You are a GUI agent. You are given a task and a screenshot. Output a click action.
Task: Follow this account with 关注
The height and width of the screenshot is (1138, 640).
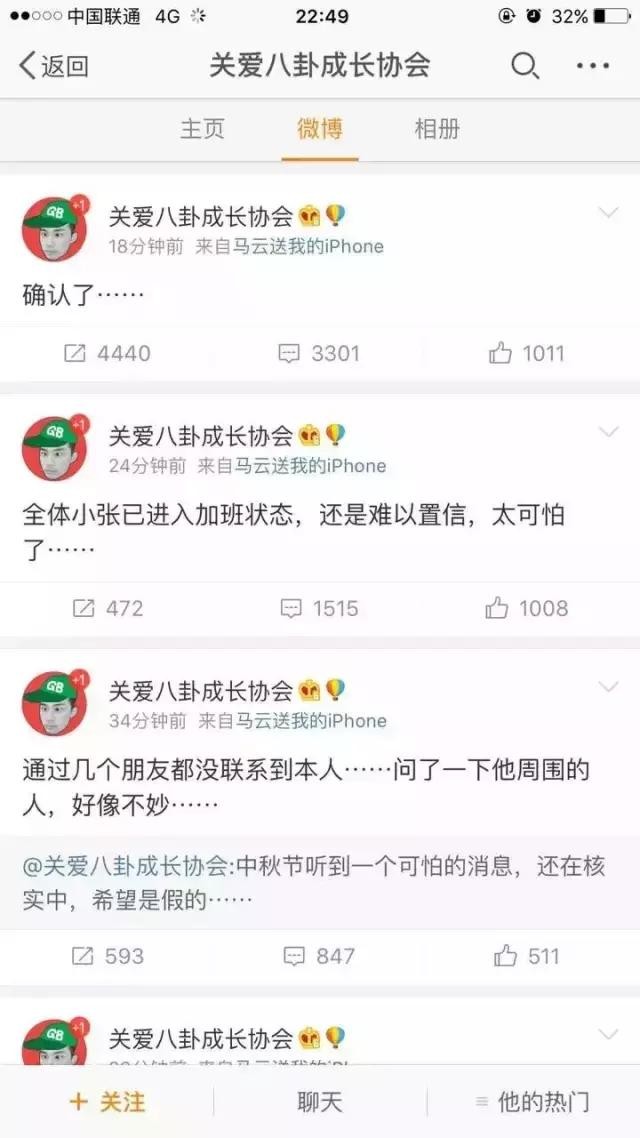coord(107,1102)
